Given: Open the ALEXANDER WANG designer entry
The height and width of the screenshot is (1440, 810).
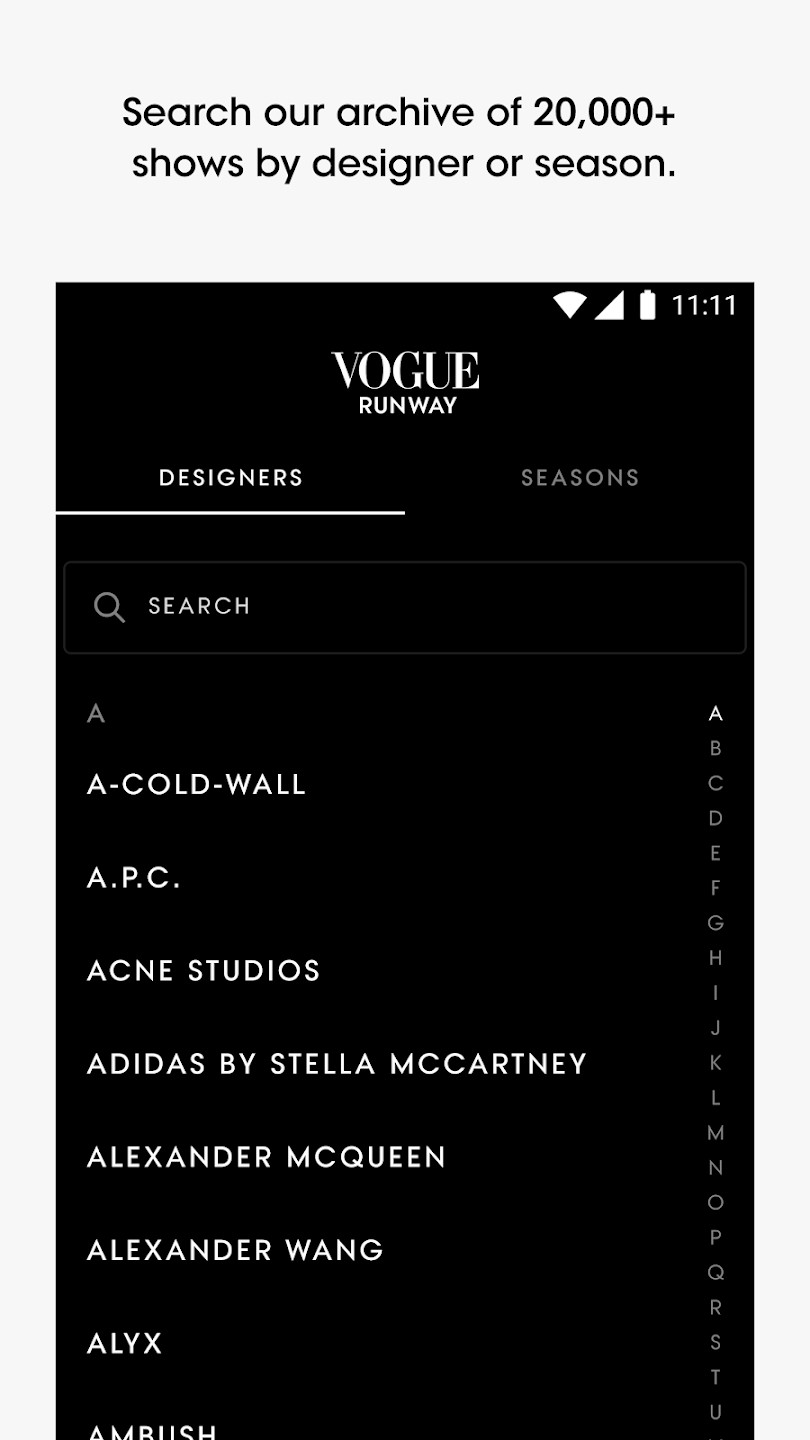Looking at the screenshot, I should click(234, 1250).
